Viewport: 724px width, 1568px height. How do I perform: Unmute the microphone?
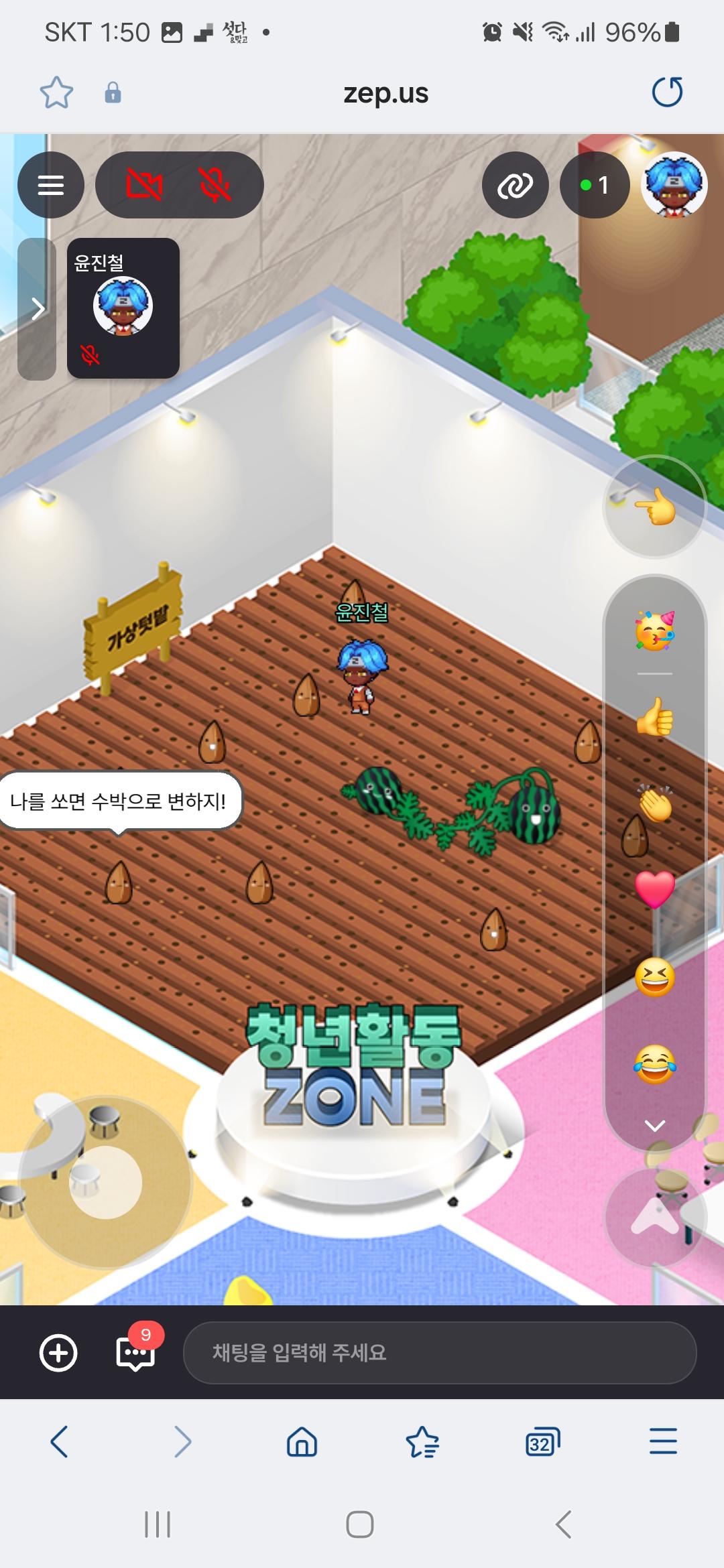tap(215, 185)
